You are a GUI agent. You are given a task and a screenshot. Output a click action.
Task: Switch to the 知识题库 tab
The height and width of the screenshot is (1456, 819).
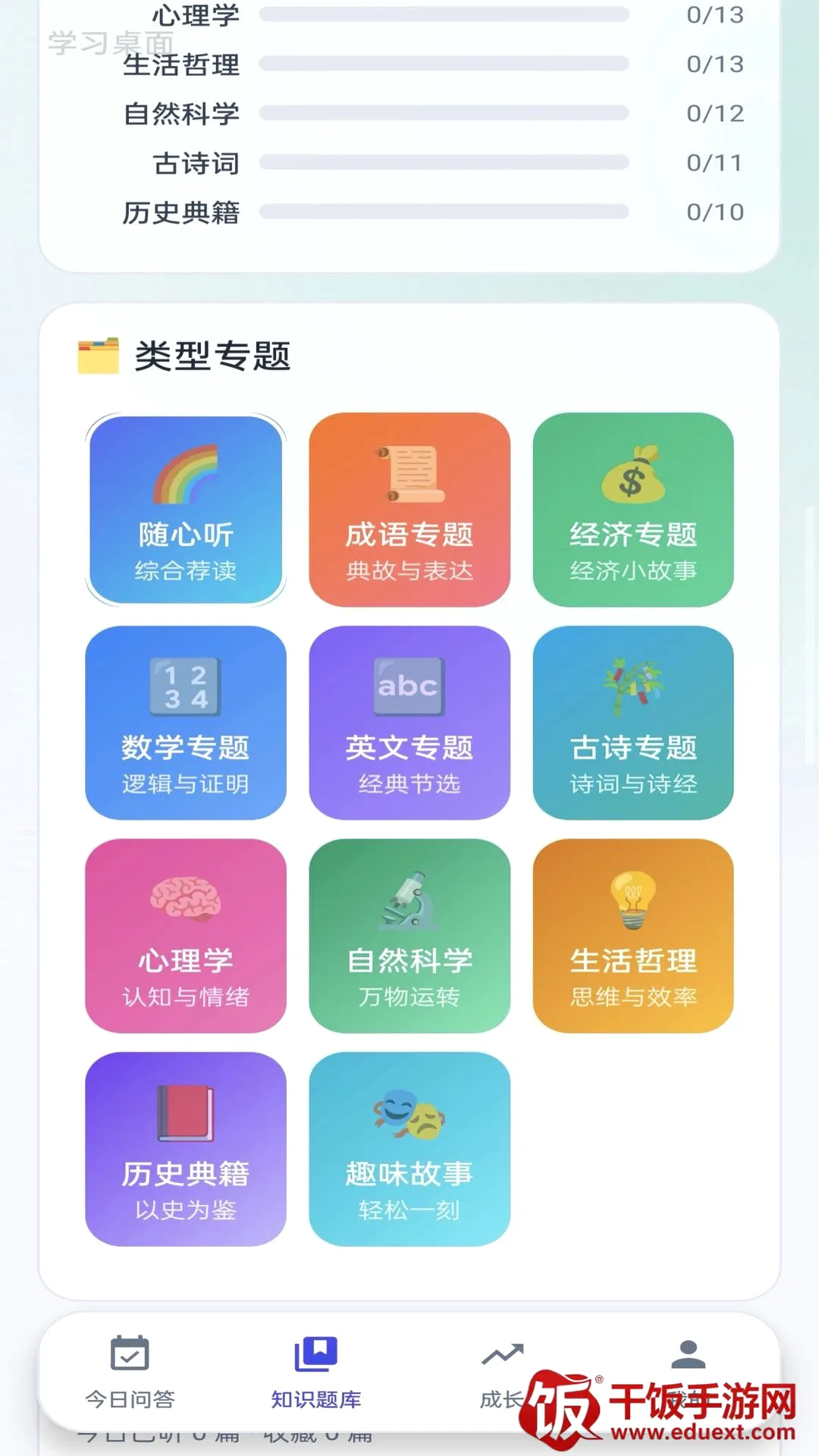point(316,1373)
